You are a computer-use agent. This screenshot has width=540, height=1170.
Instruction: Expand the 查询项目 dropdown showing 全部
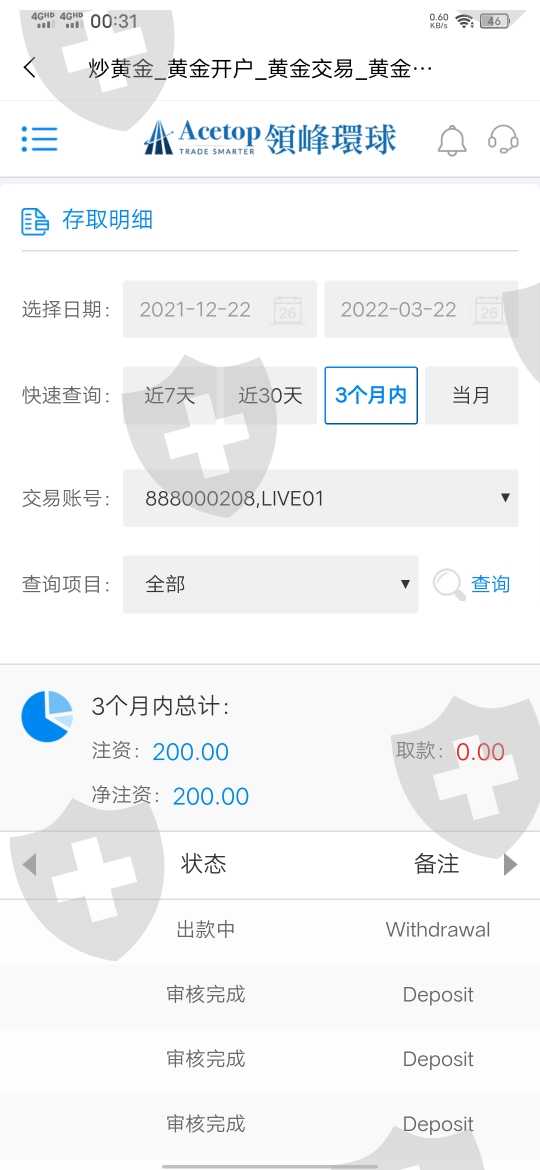[x=270, y=584]
